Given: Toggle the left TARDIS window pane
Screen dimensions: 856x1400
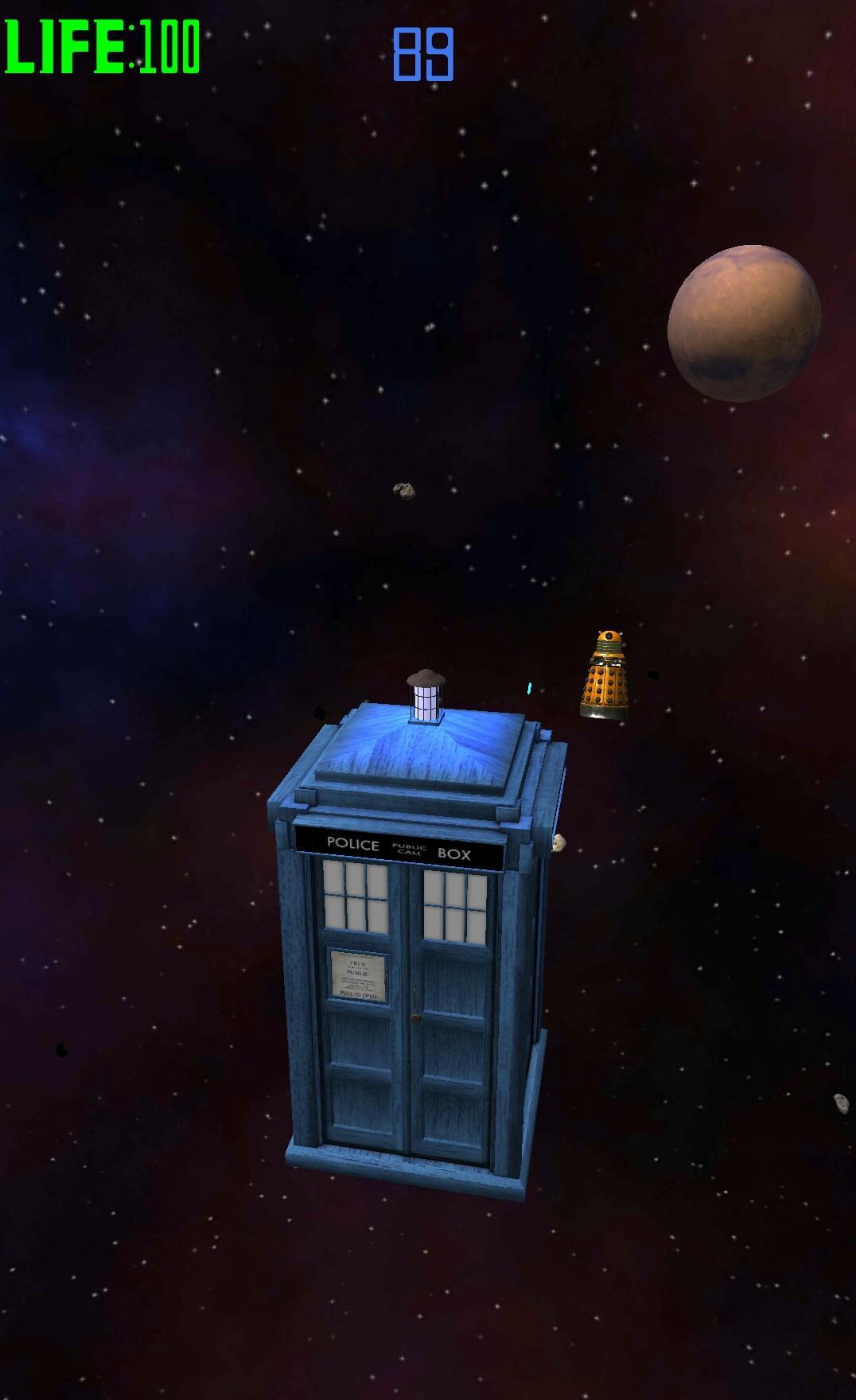Looking at the screenshot, I should (356, 899).
